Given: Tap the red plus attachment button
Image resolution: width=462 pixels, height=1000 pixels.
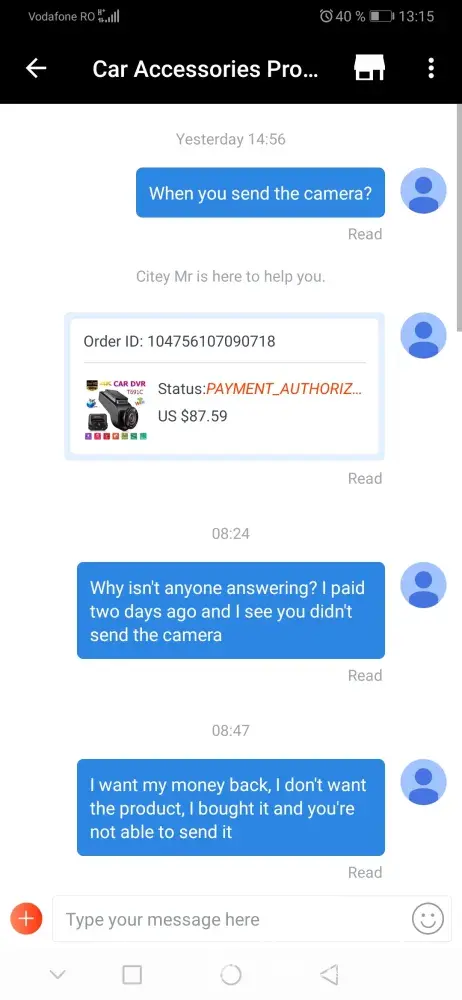Looking at the screenshot, I should (x=26, y=919).
